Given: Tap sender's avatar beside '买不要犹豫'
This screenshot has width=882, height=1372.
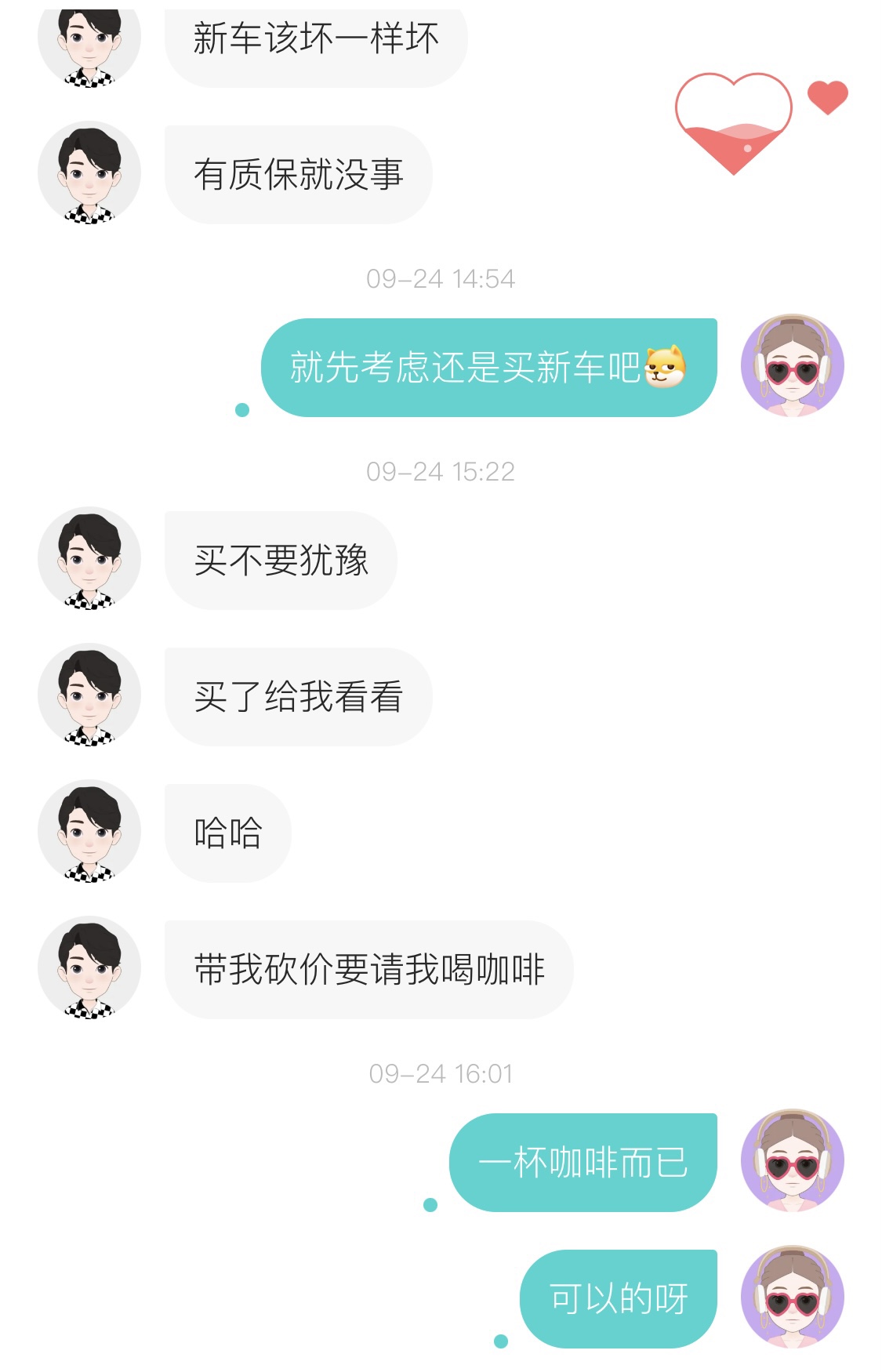Looking at the screenshot, I should click(x=89, y=558).
